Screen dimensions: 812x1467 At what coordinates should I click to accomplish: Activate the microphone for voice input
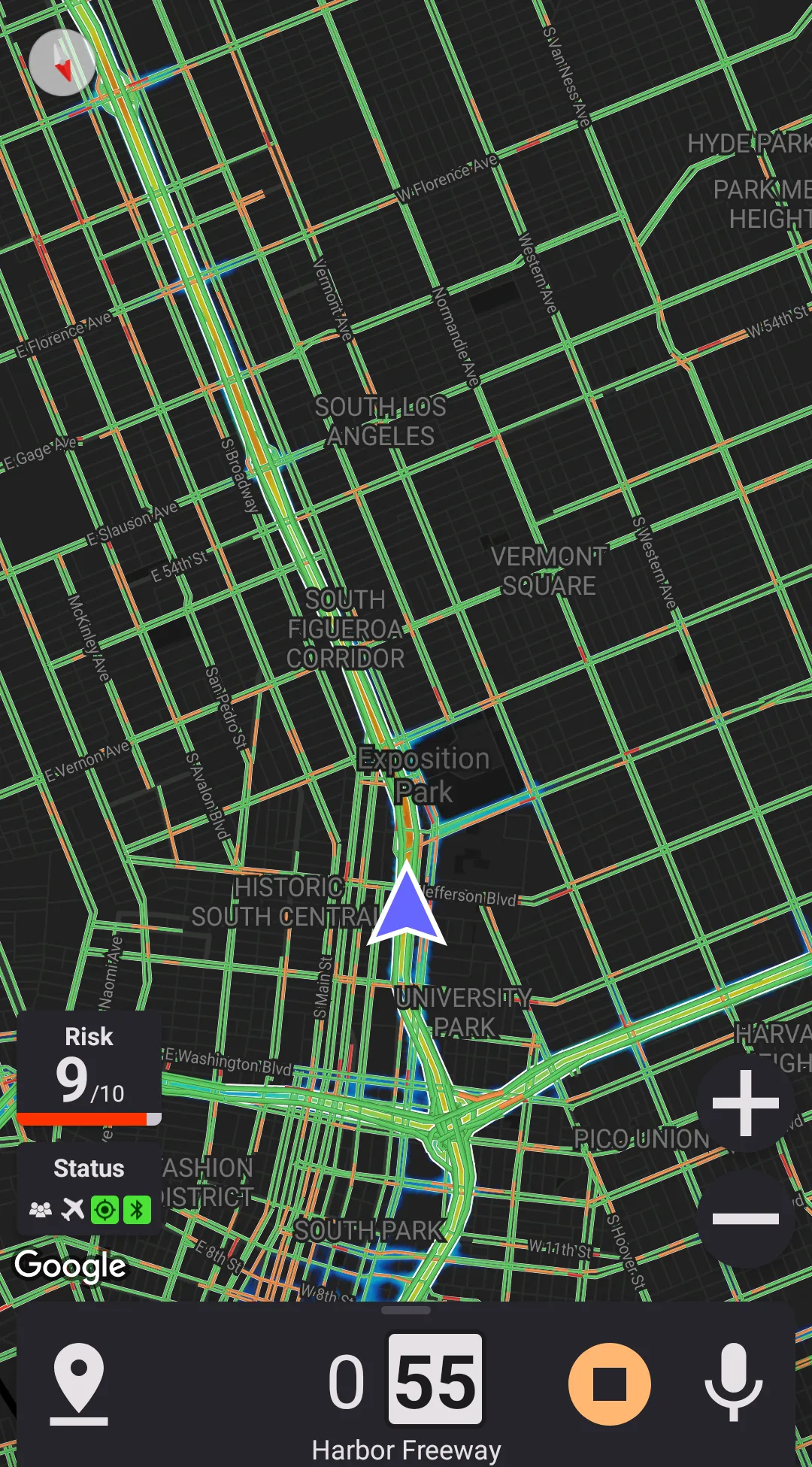(733, 1384)
